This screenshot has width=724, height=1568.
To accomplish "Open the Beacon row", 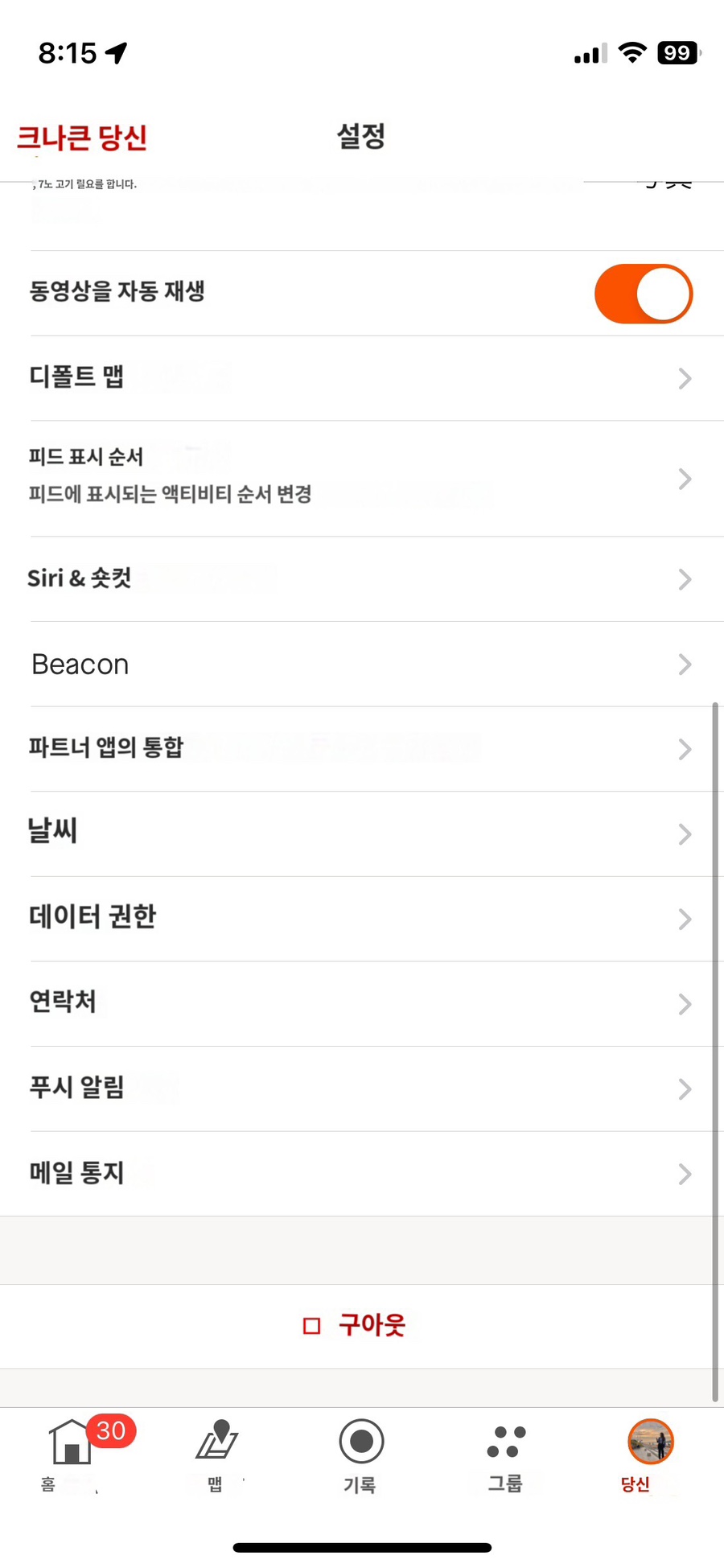I will point(362,665).
